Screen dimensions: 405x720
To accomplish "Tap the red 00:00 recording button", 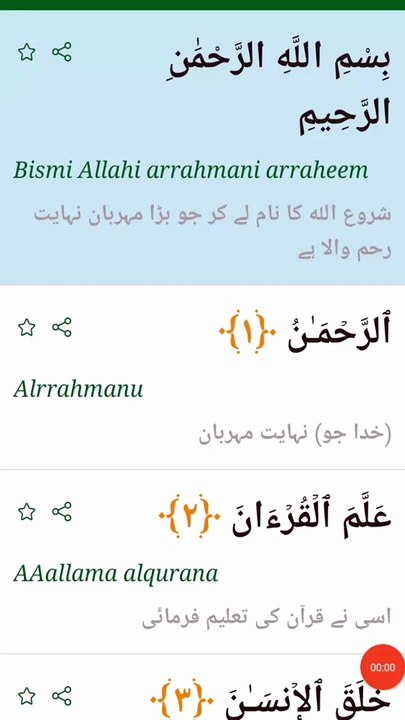I will click(x=382, y=667).
